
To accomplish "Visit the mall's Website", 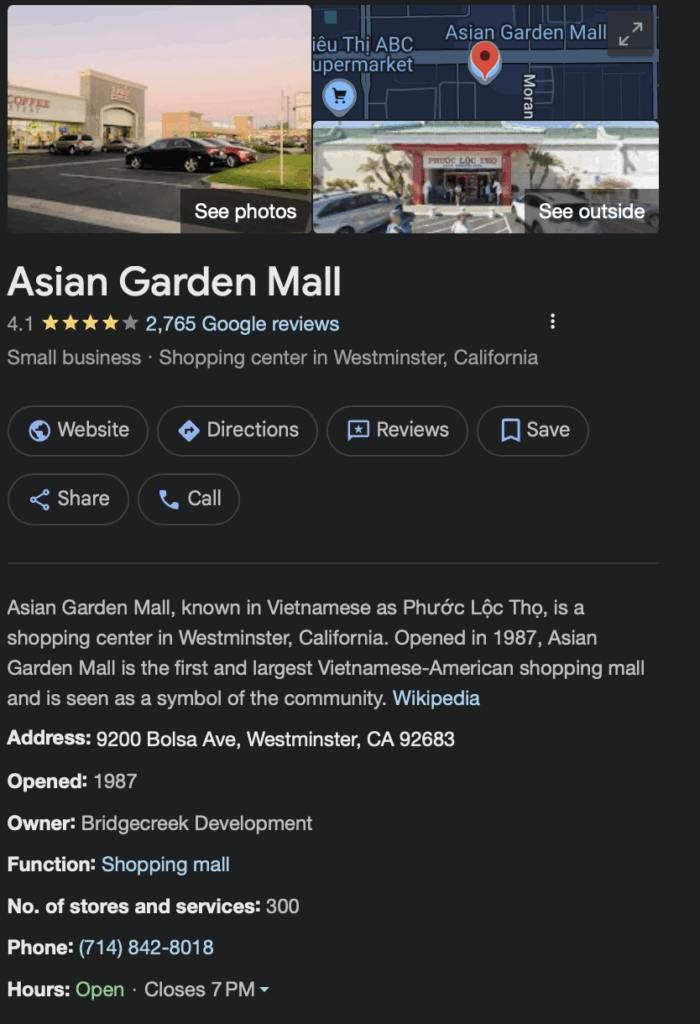I will [78, 430].
